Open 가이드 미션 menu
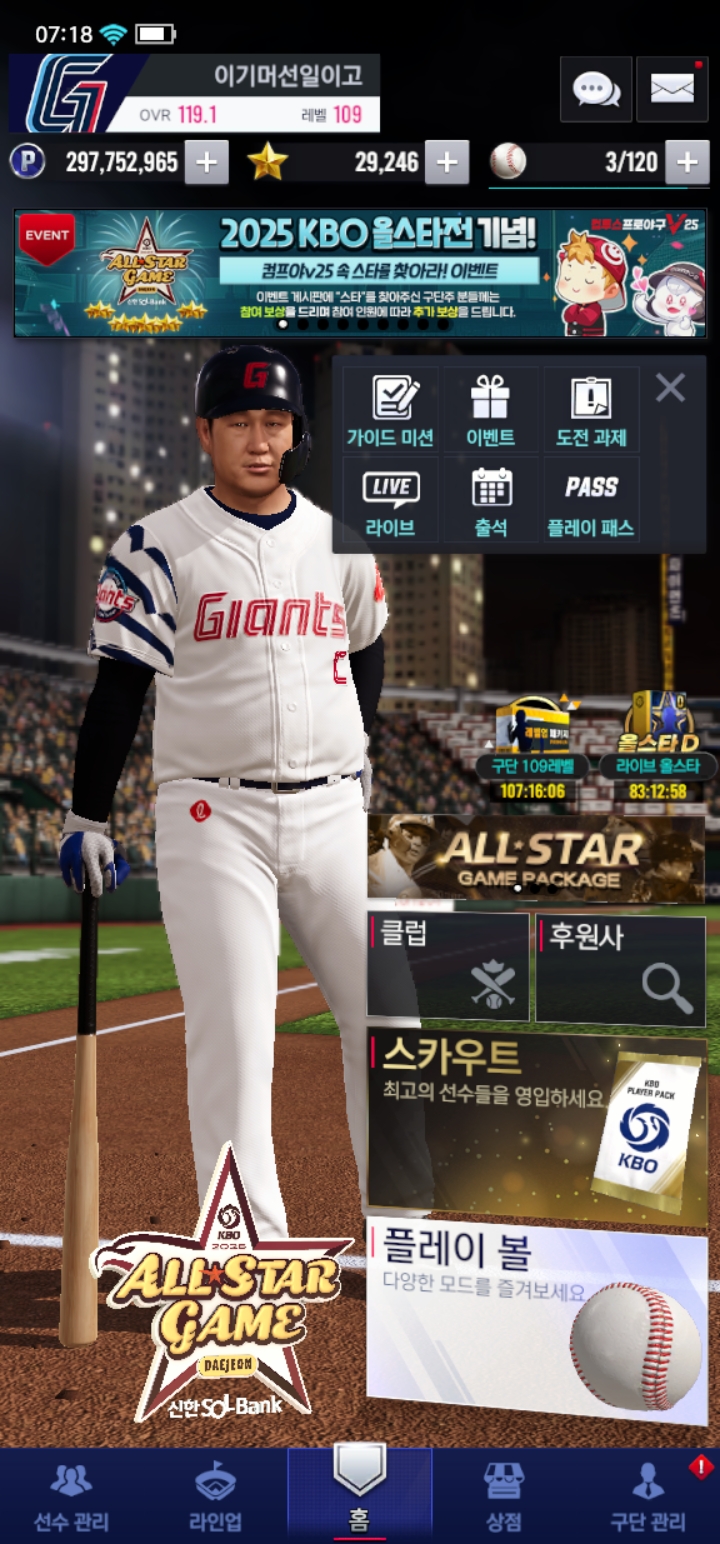 [390, 410]
